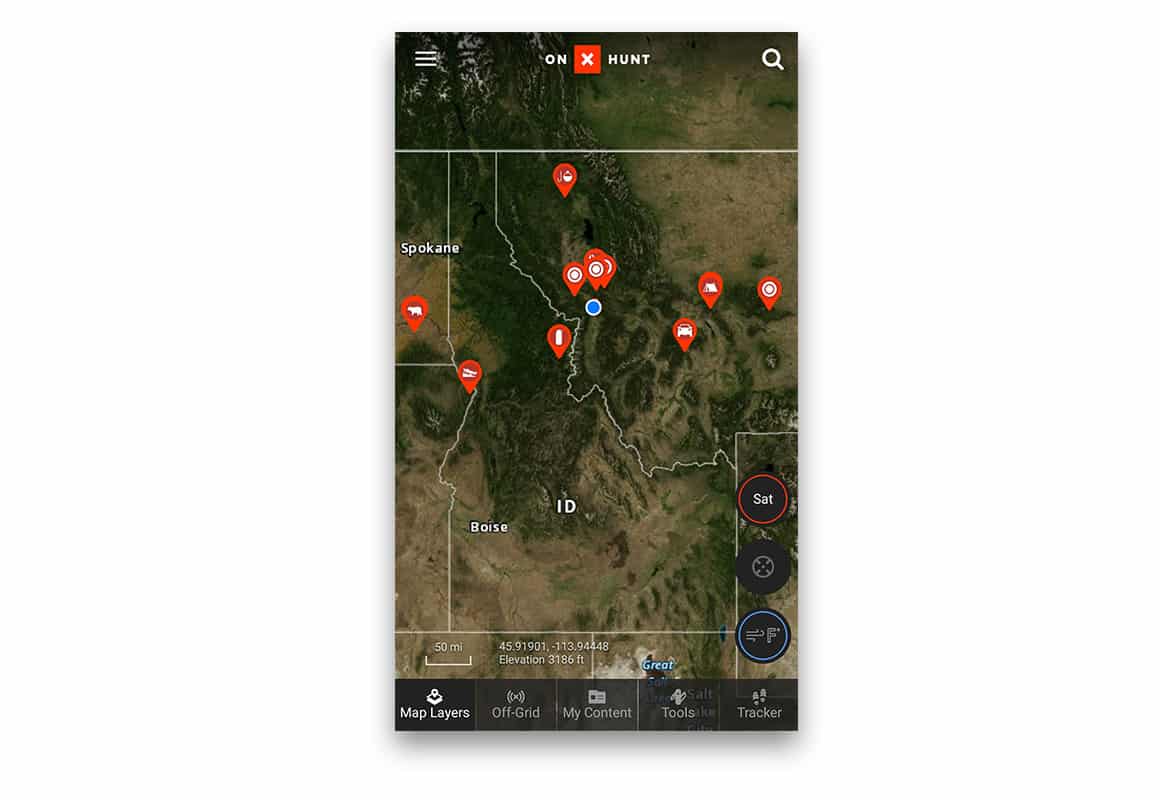Center map on my location
1160x800 pixels.
point(763,567)
